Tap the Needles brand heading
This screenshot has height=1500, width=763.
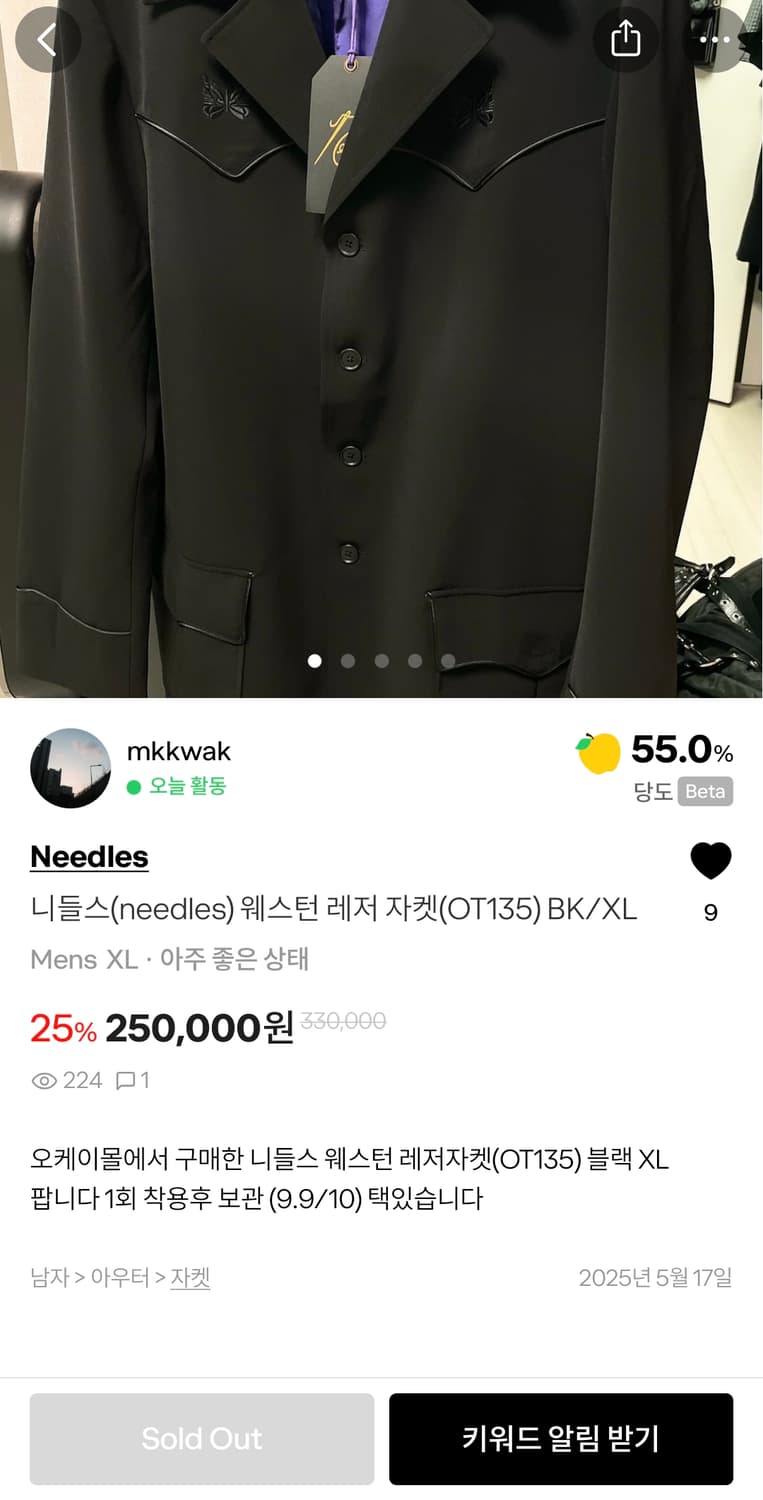coord(89,857)
